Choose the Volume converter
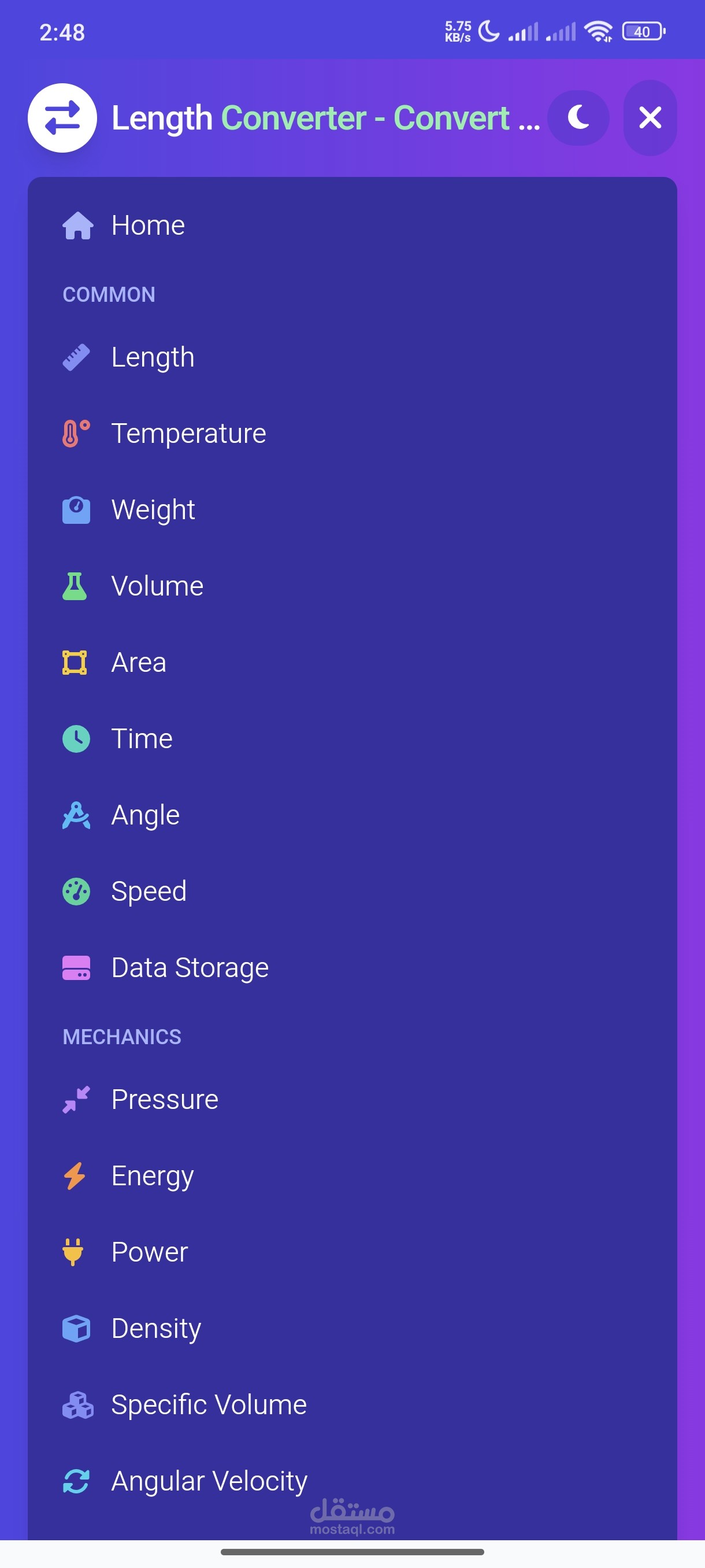The image size is (705, 1568). pyautogui.click(x=352, y=586)
